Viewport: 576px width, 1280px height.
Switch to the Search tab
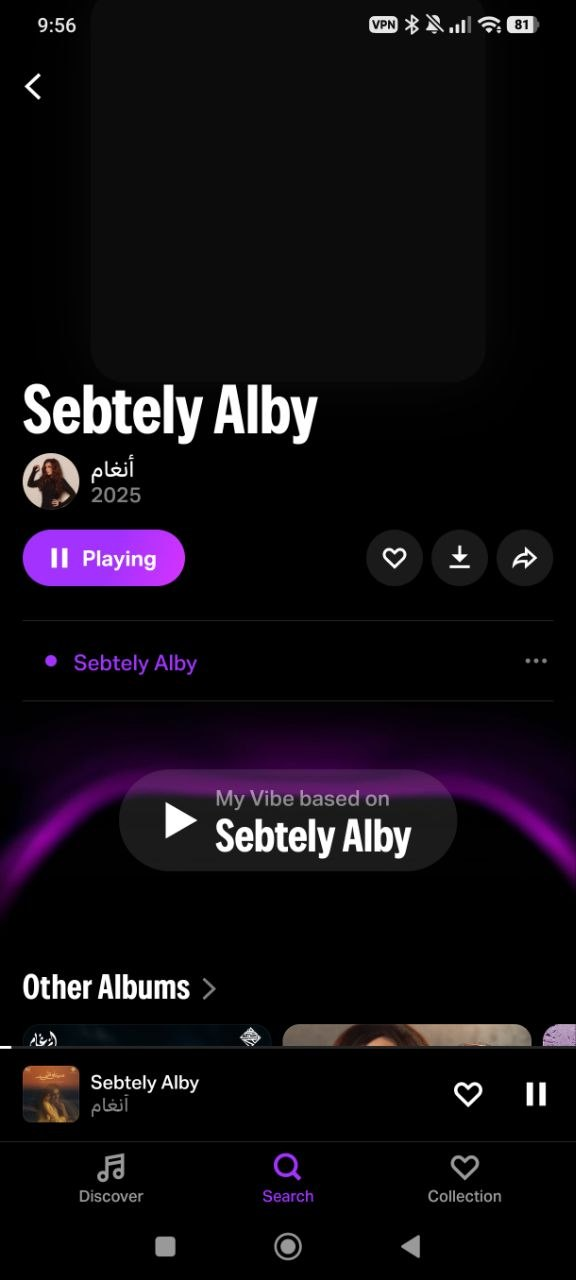point(288,1178)
